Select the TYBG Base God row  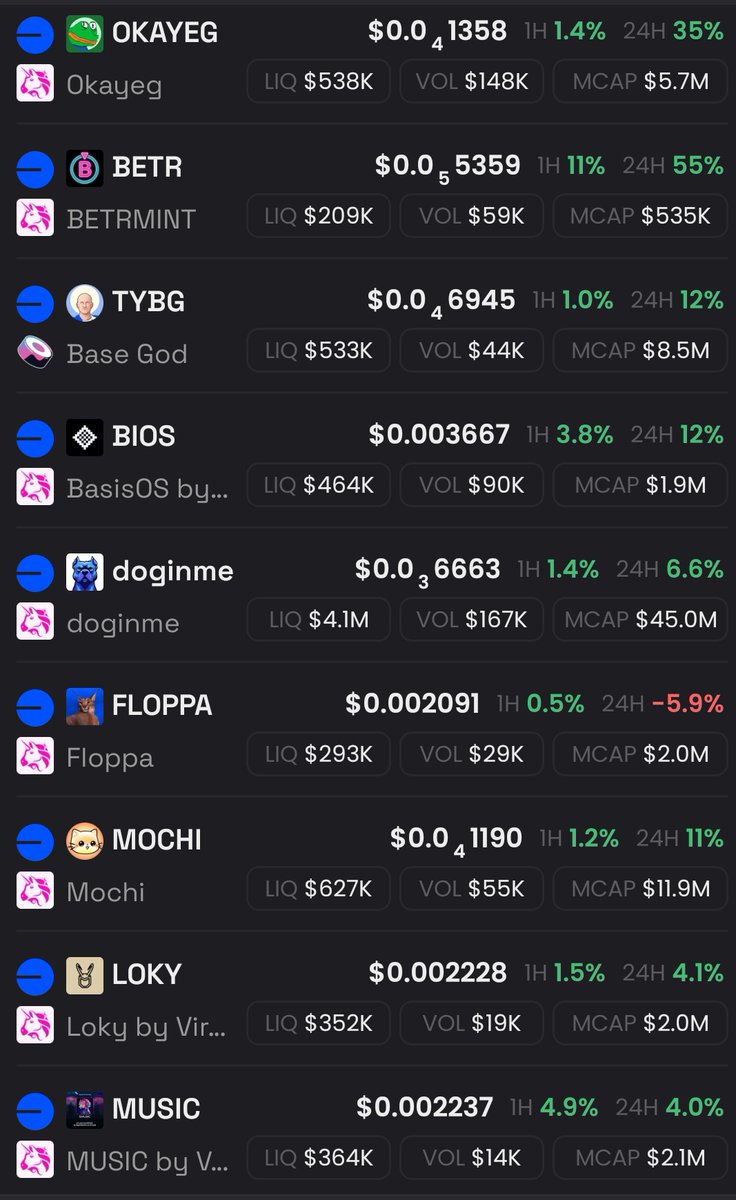[x=368, y=326]
